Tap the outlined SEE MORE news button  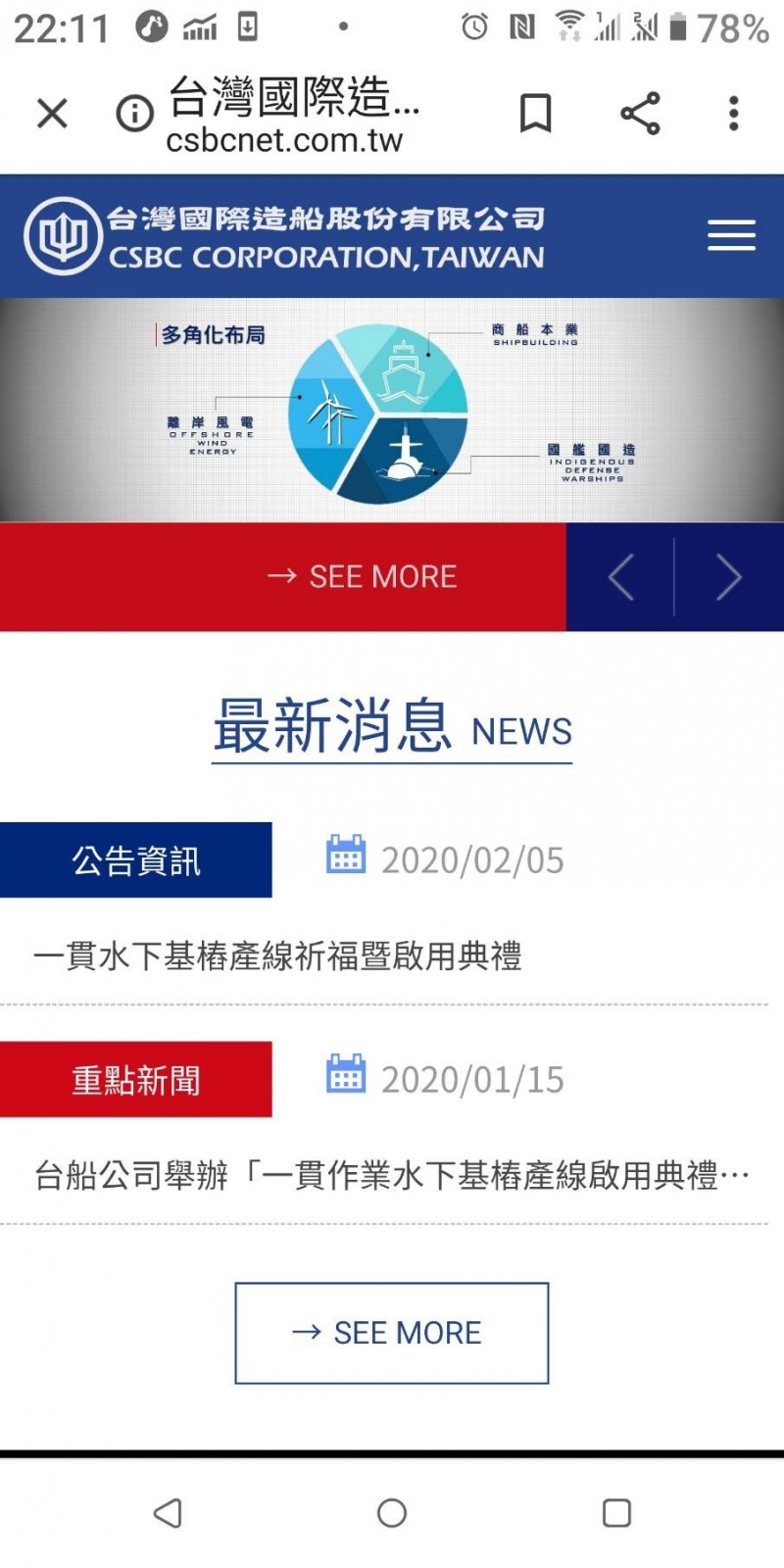(x=392, y=1333)
